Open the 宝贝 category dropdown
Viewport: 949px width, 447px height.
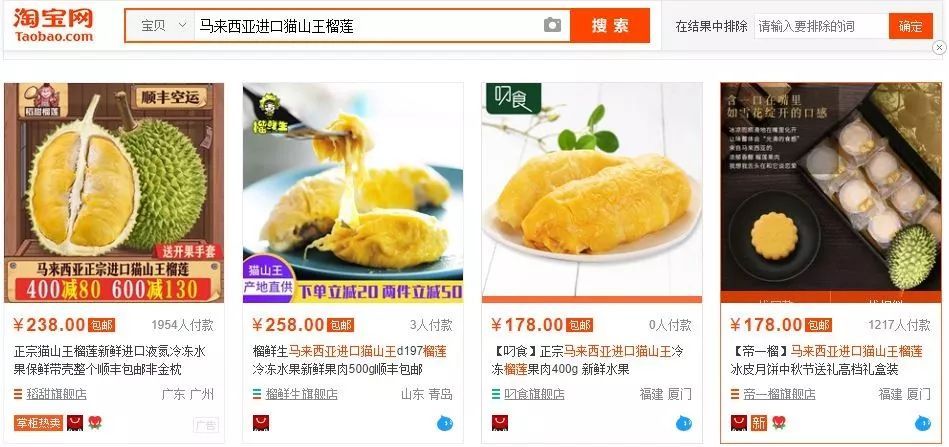pyautogui.click(x=158, y=26)
